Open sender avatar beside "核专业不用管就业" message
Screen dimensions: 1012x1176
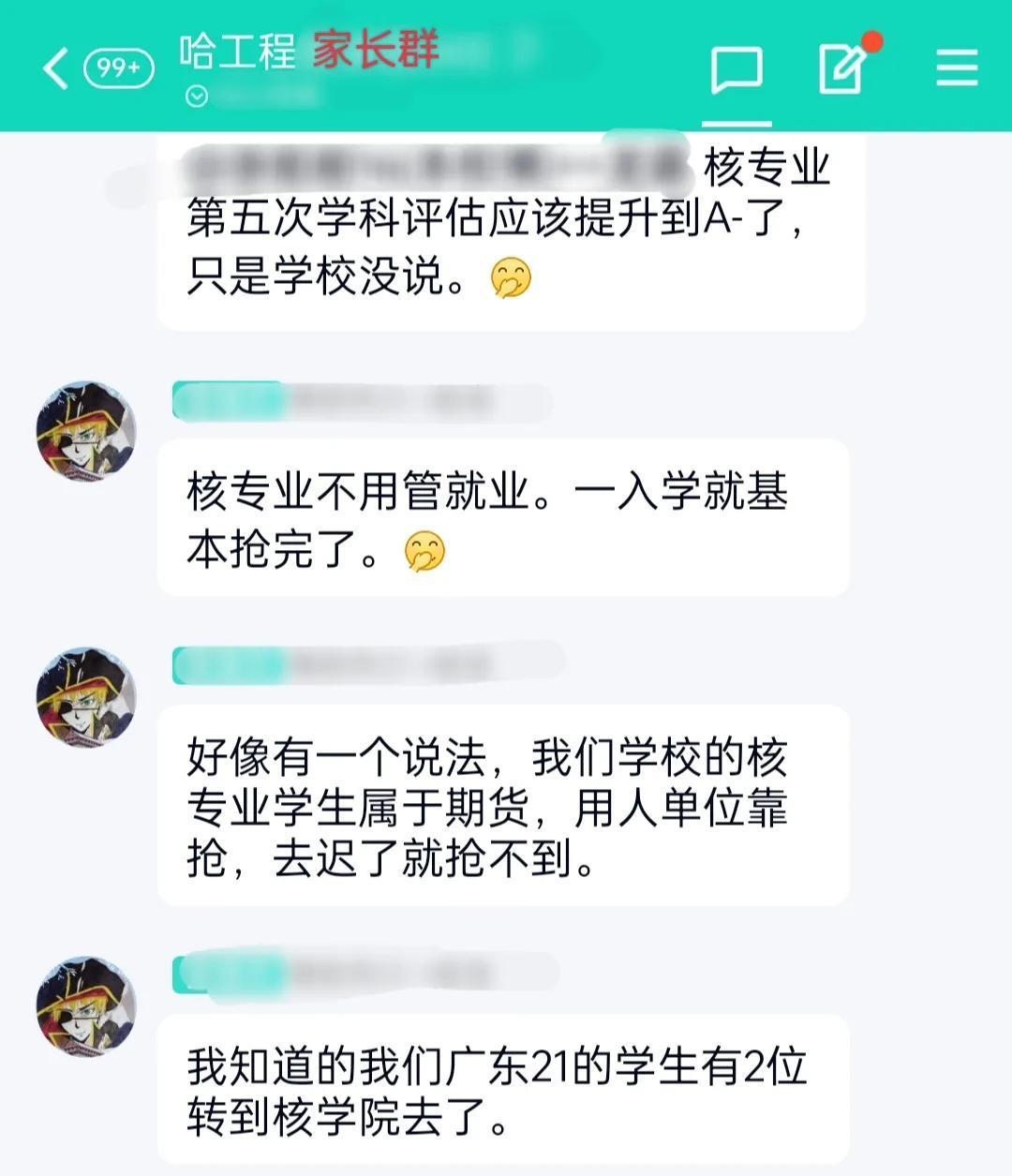point(86,432)
